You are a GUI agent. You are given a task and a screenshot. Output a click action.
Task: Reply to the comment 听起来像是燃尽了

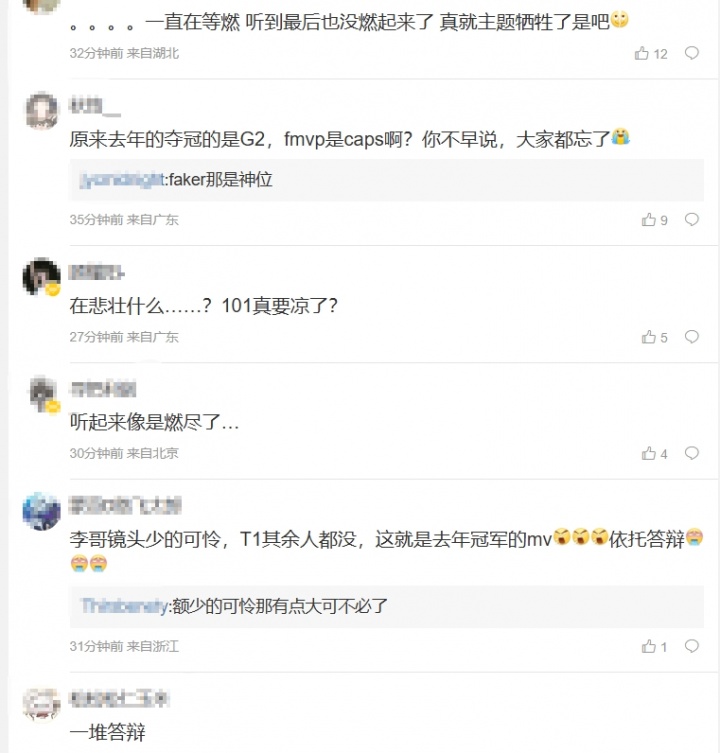(x=691, y=454)
